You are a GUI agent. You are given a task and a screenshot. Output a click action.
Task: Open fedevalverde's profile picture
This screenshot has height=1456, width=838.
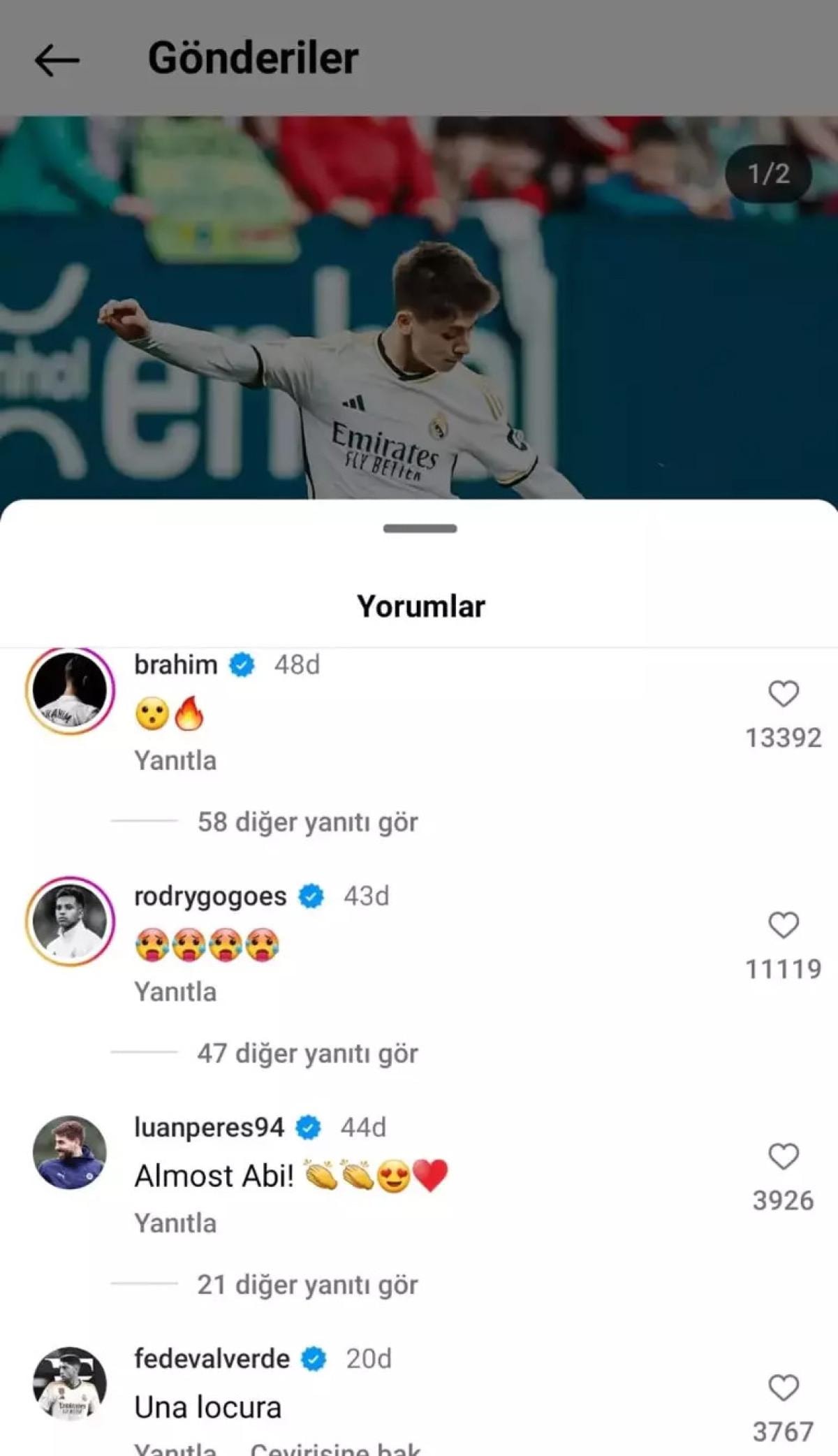[x=70, y=1383]
